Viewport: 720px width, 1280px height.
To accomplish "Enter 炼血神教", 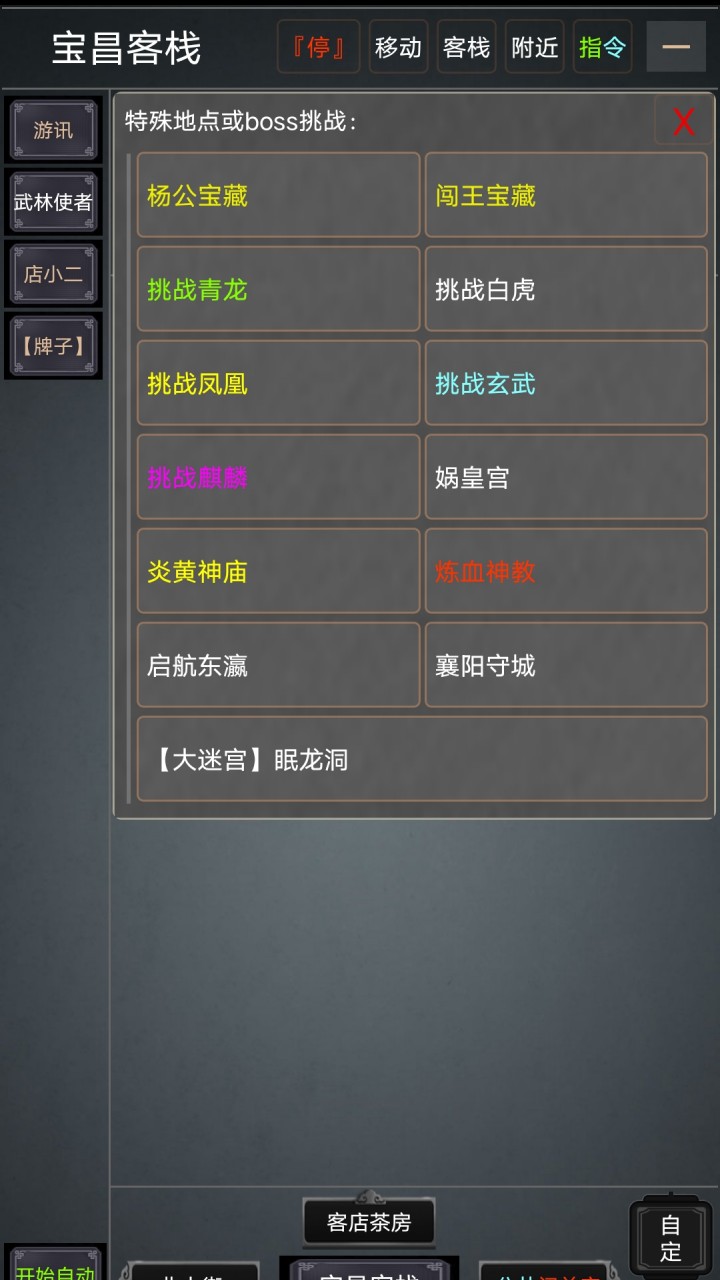I will click(x=566, y=571).
